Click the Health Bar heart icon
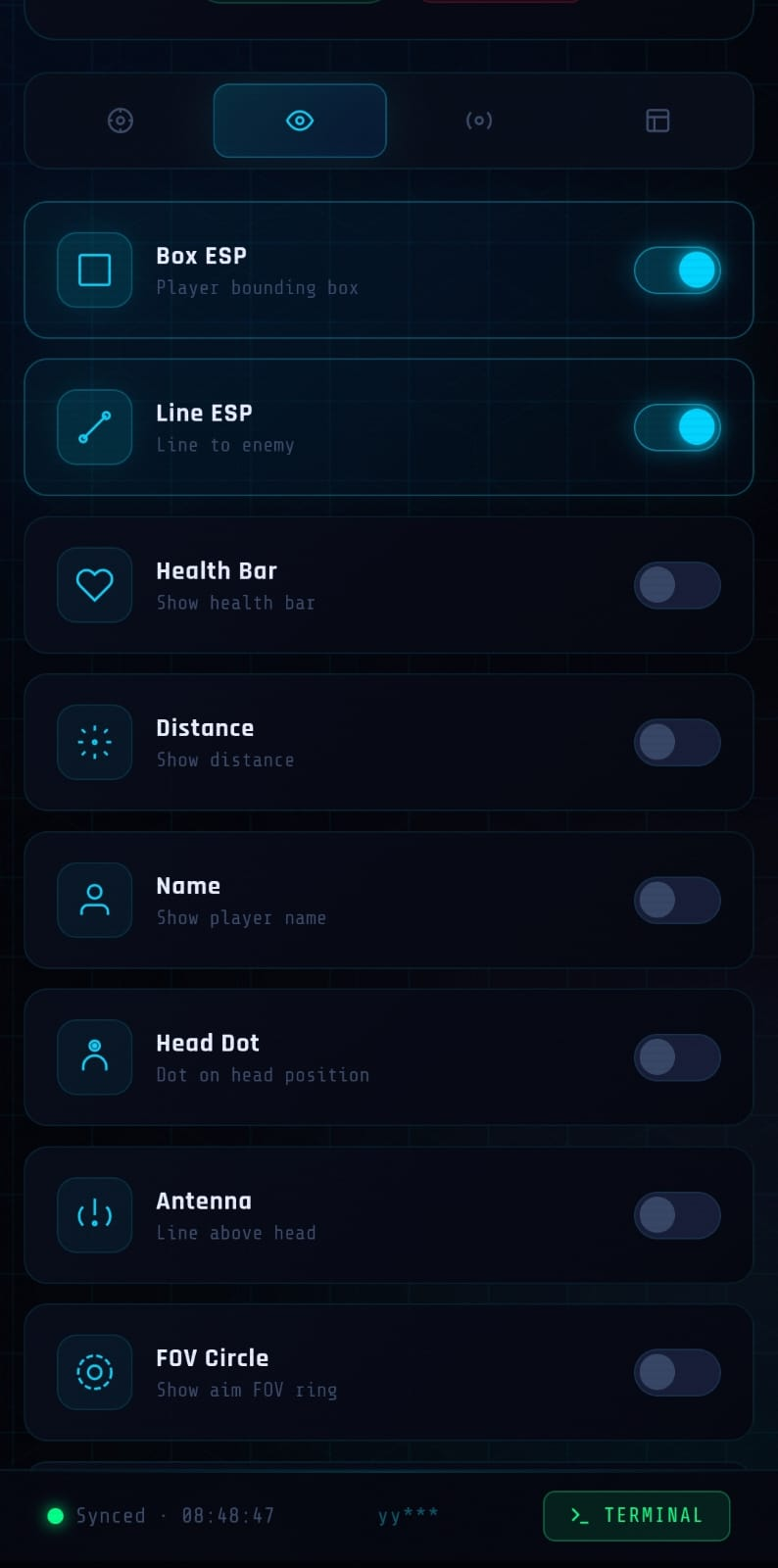 94,585
